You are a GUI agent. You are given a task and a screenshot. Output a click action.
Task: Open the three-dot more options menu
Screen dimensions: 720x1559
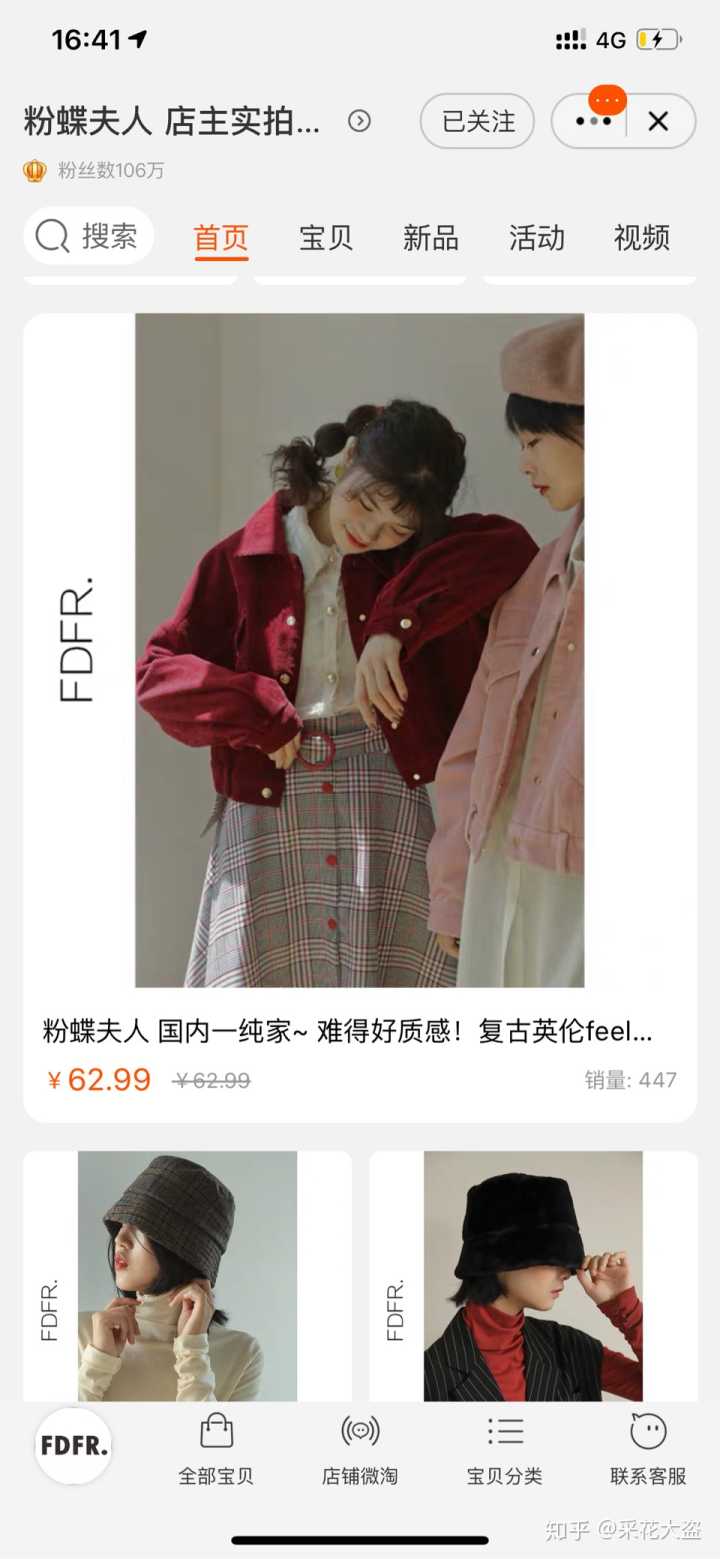pyautogui.click(x=593, y=122)
